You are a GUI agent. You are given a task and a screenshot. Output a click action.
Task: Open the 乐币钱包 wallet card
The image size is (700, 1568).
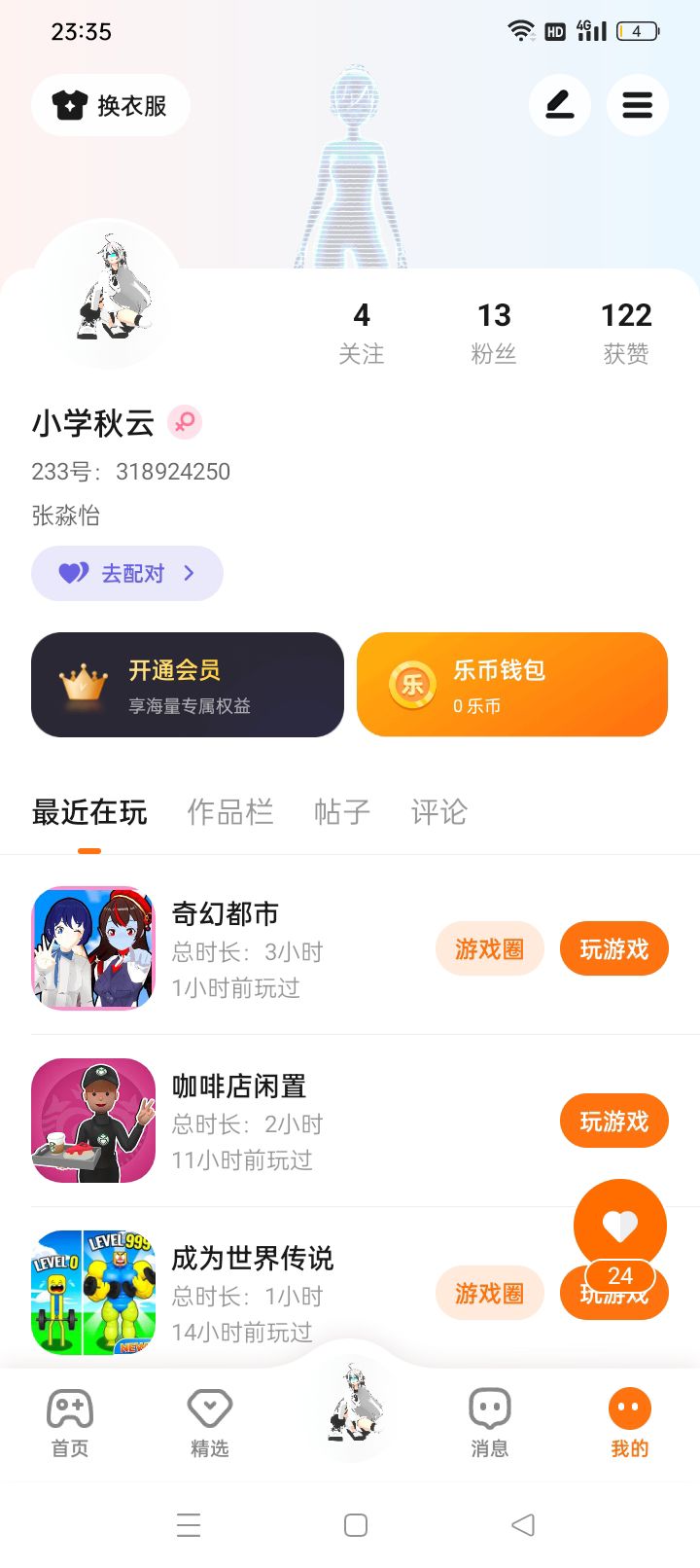point(512,685)
